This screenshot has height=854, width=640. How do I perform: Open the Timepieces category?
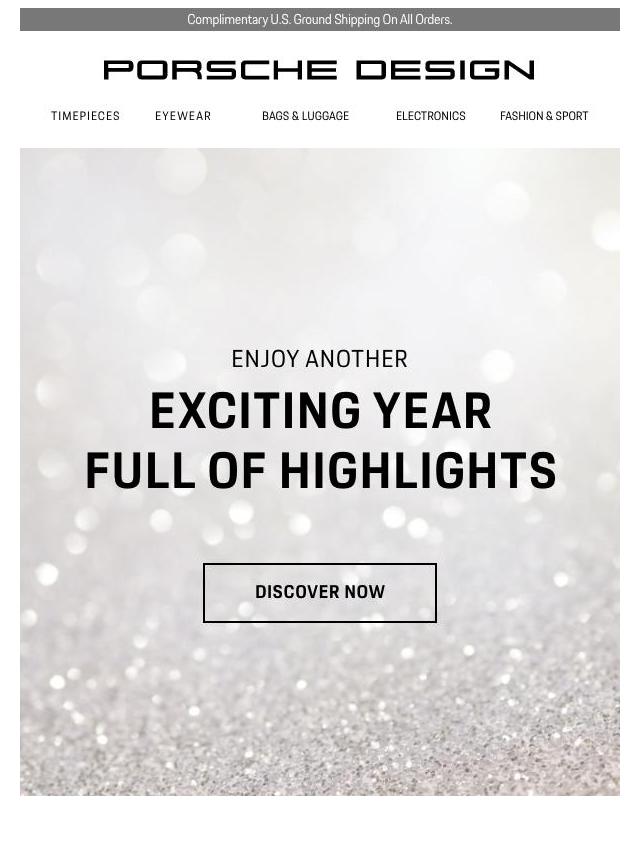point(85,116)
